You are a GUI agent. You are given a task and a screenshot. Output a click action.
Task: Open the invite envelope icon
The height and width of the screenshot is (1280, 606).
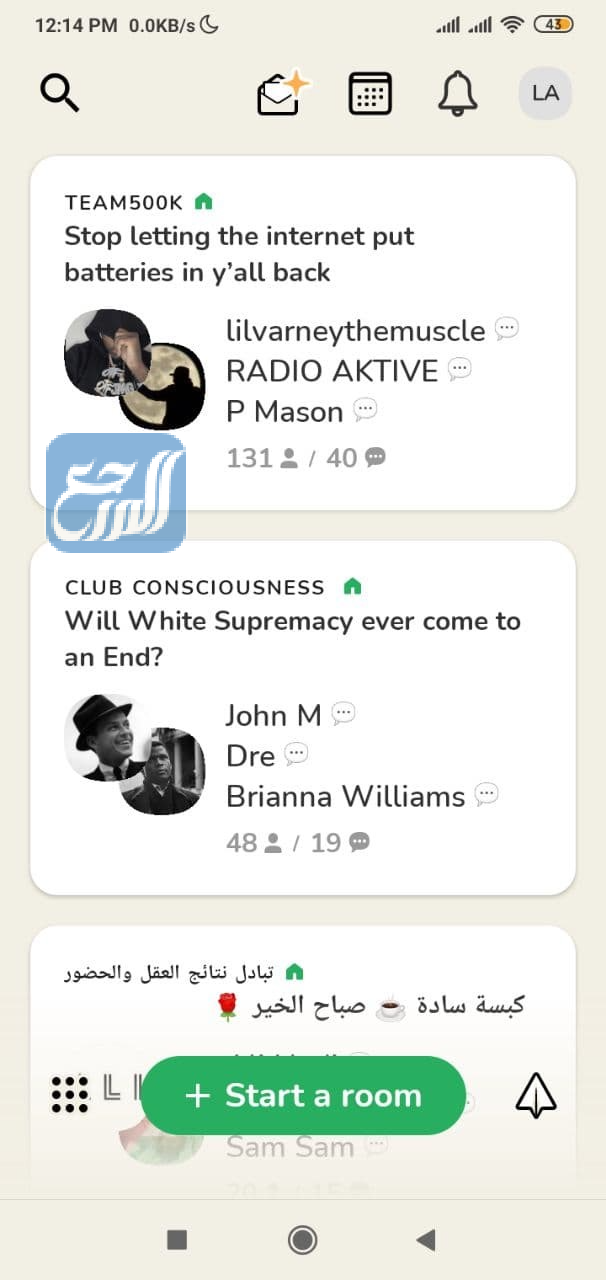[x=283, y=94]
